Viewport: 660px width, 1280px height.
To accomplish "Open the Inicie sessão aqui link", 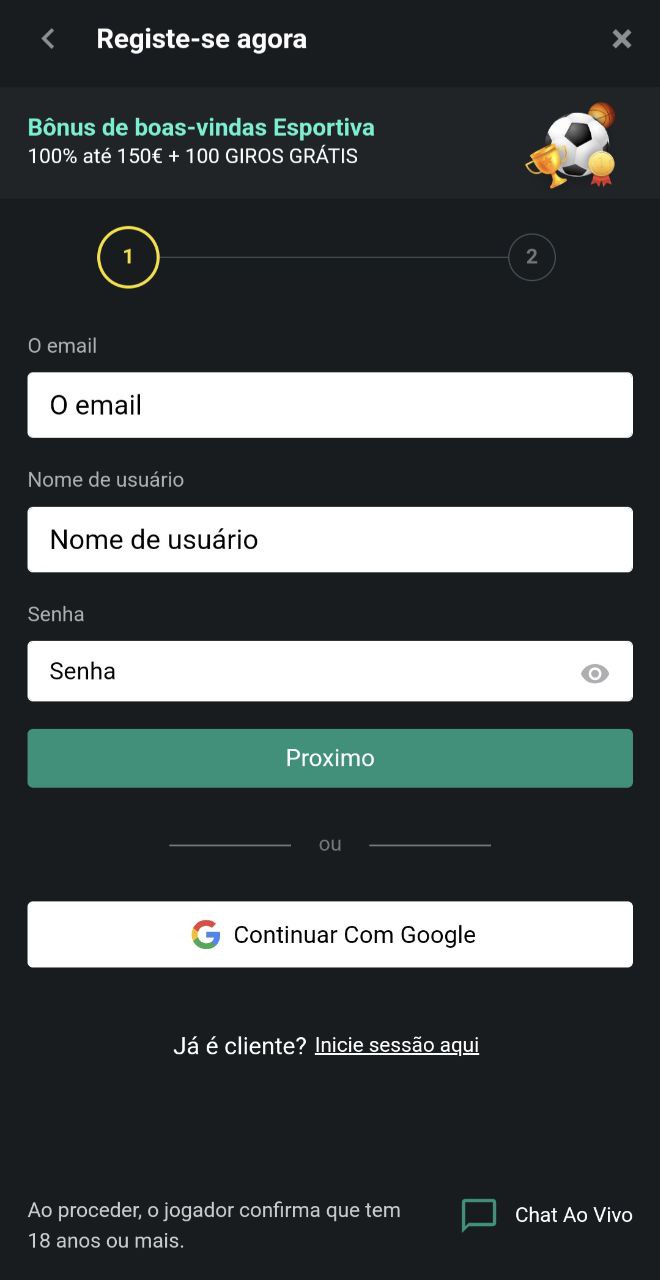I will coord(397,1045).
